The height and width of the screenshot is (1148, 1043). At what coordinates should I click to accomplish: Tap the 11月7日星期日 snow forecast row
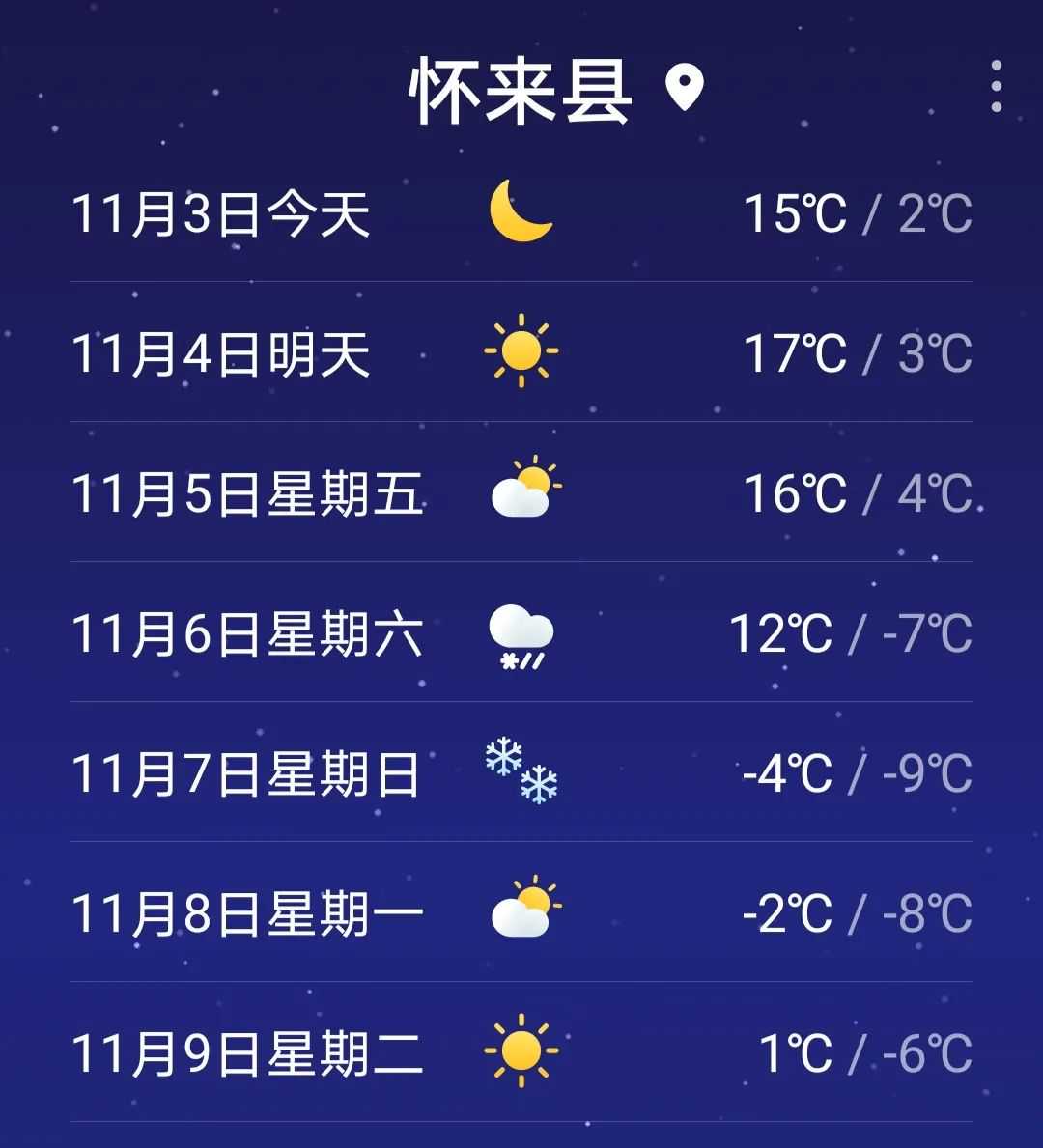pyautogui.click(x=521, y=772)
